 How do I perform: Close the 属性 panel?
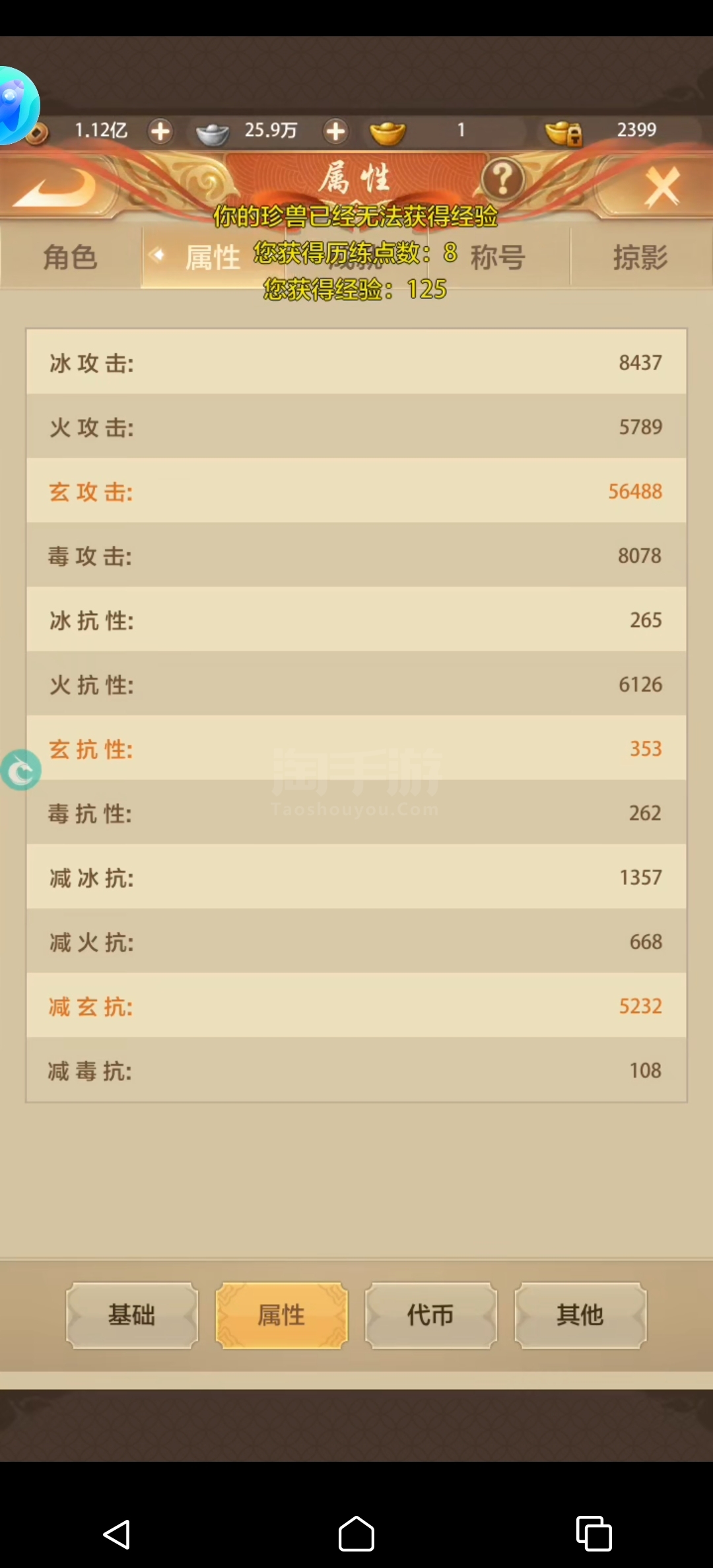(x=662, y=187)
